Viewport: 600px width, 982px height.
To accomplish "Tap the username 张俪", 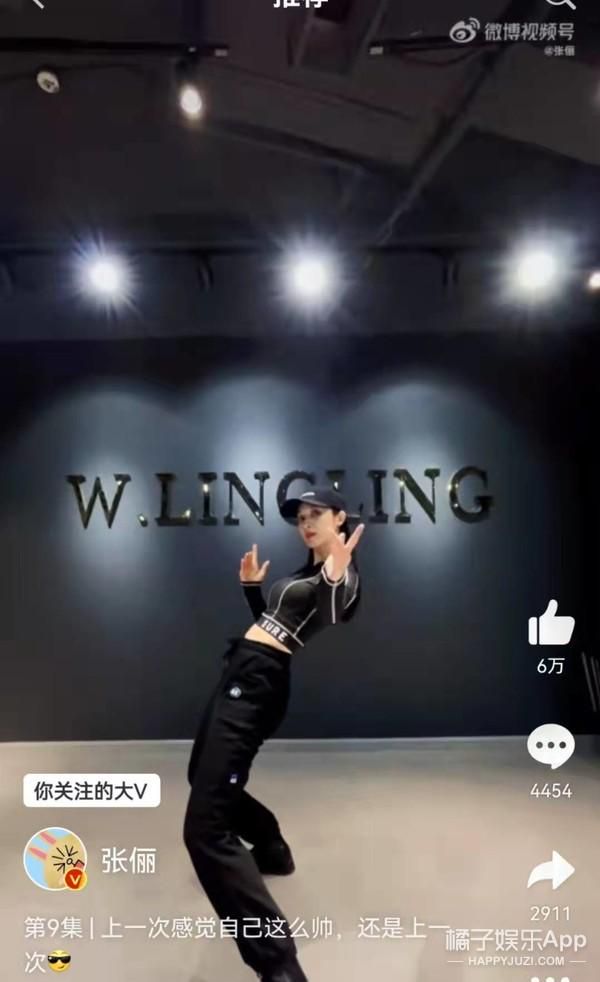I will click(x=128, y=860).
